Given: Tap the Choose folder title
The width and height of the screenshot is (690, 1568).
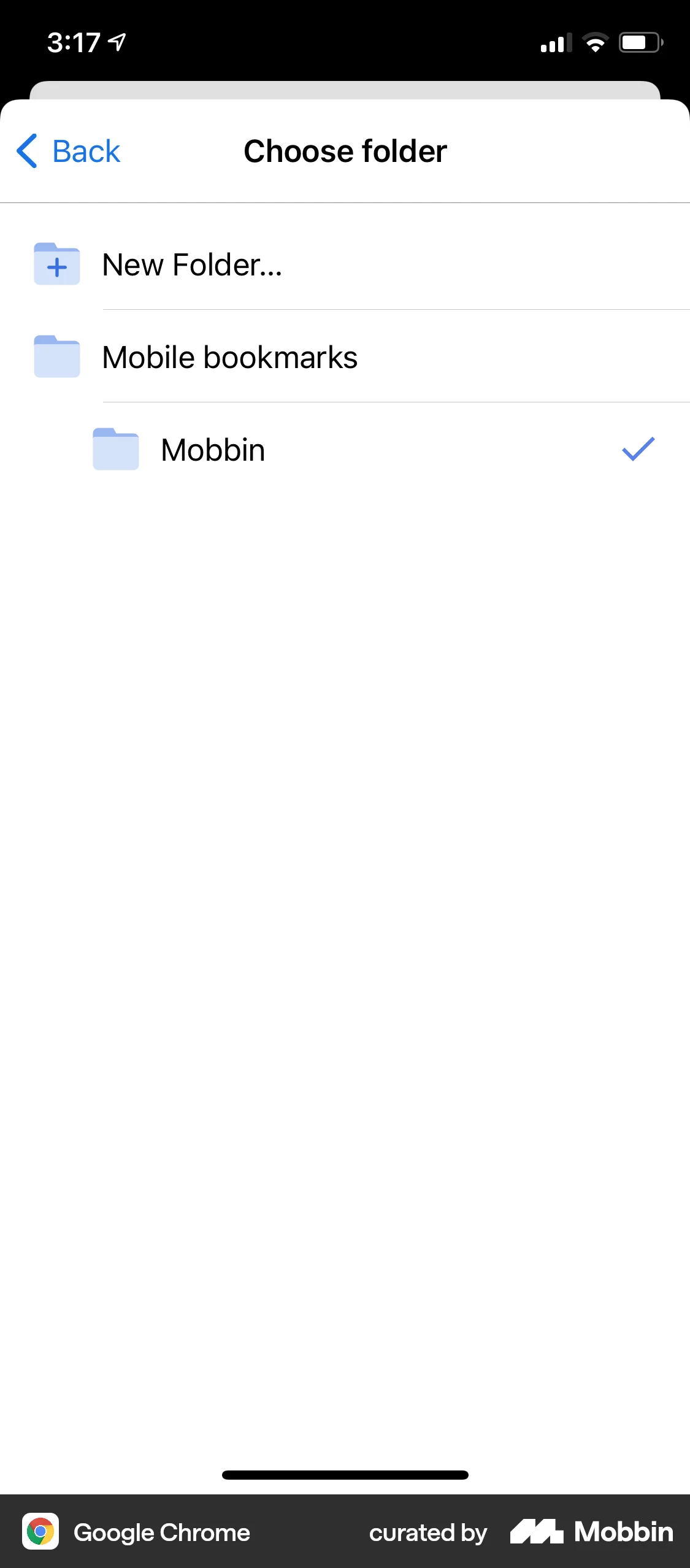Looking at the screenshot, I should 345,150.
